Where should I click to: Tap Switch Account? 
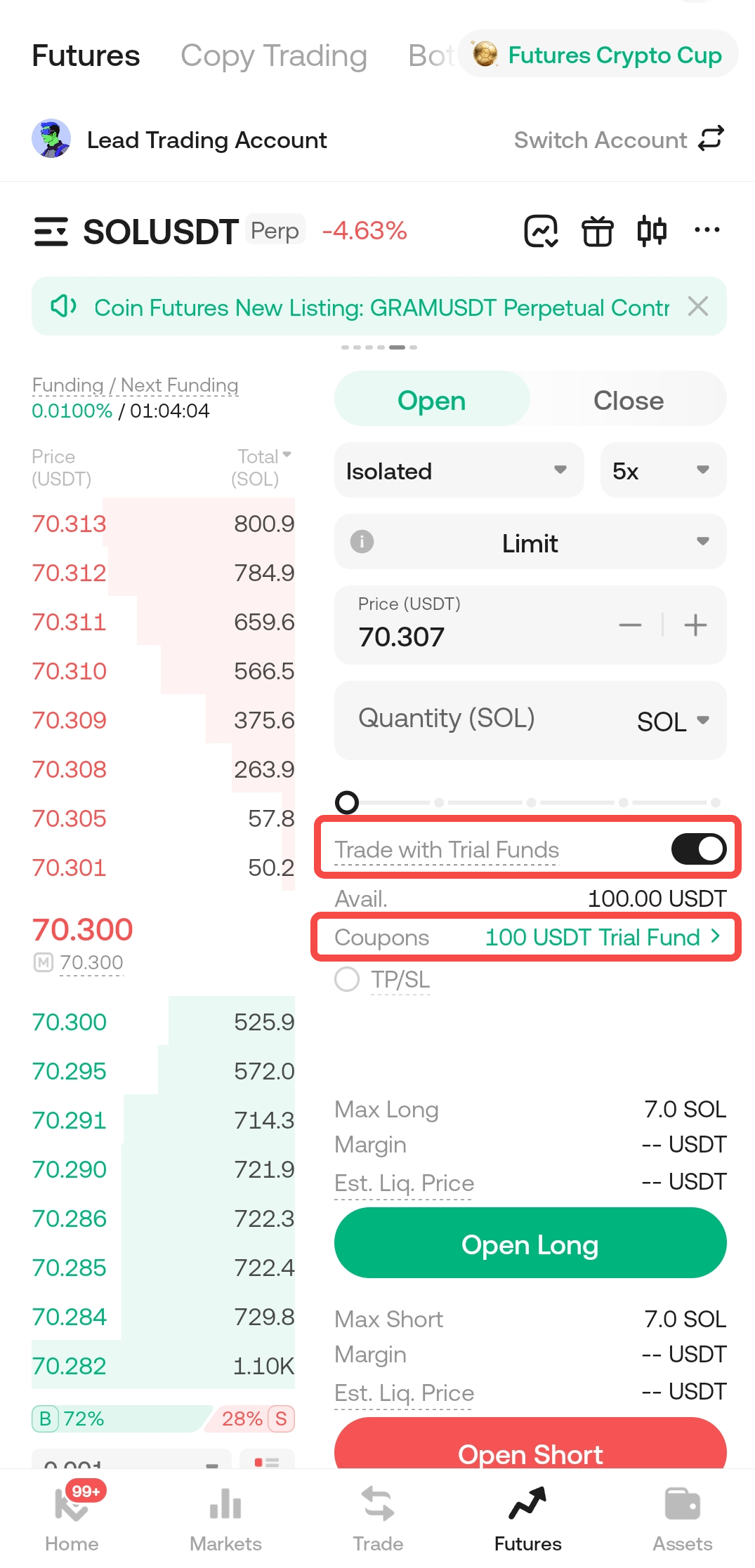pos(619,139)
